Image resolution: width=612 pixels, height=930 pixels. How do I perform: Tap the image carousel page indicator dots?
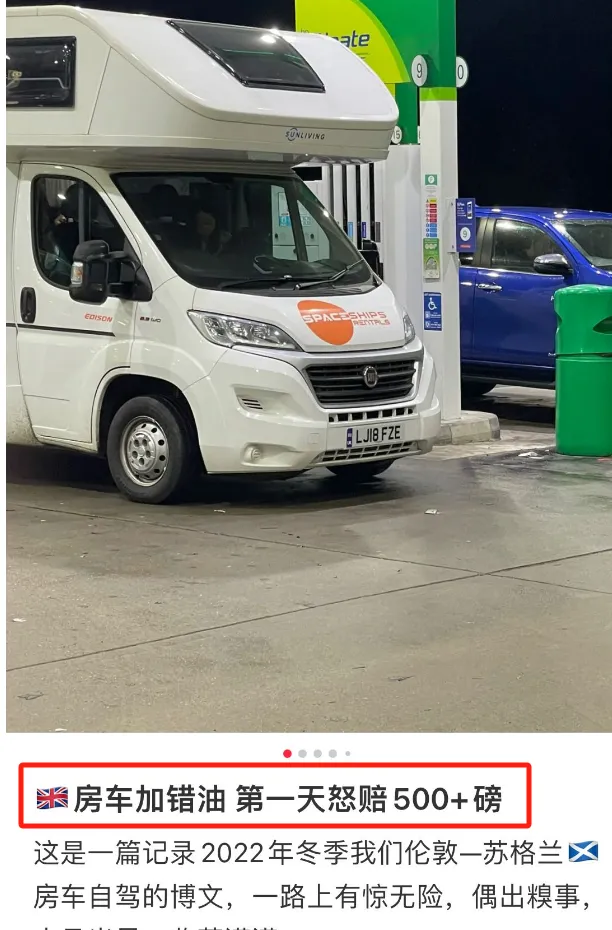click(317, 753)
